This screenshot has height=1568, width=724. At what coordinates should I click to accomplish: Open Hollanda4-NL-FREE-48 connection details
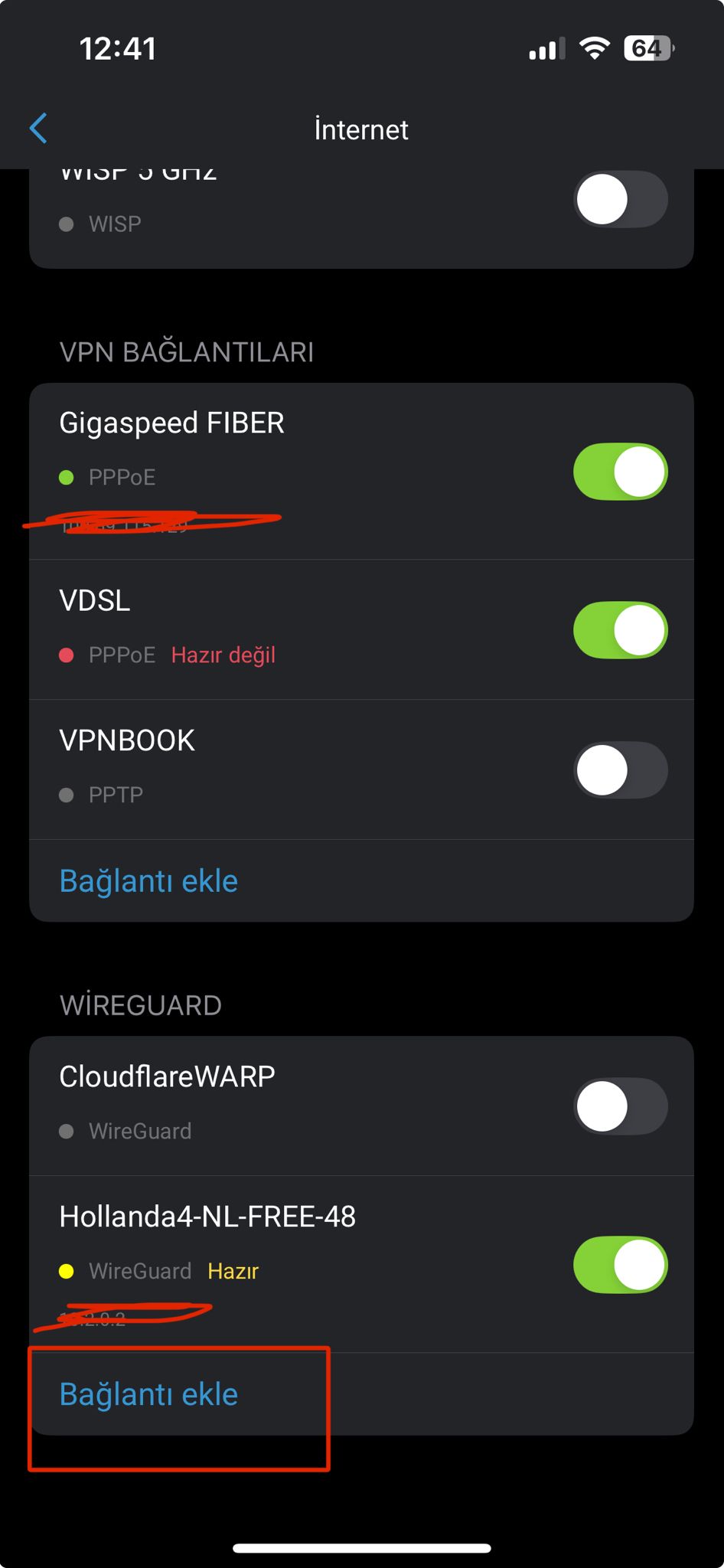[298, 1264]
